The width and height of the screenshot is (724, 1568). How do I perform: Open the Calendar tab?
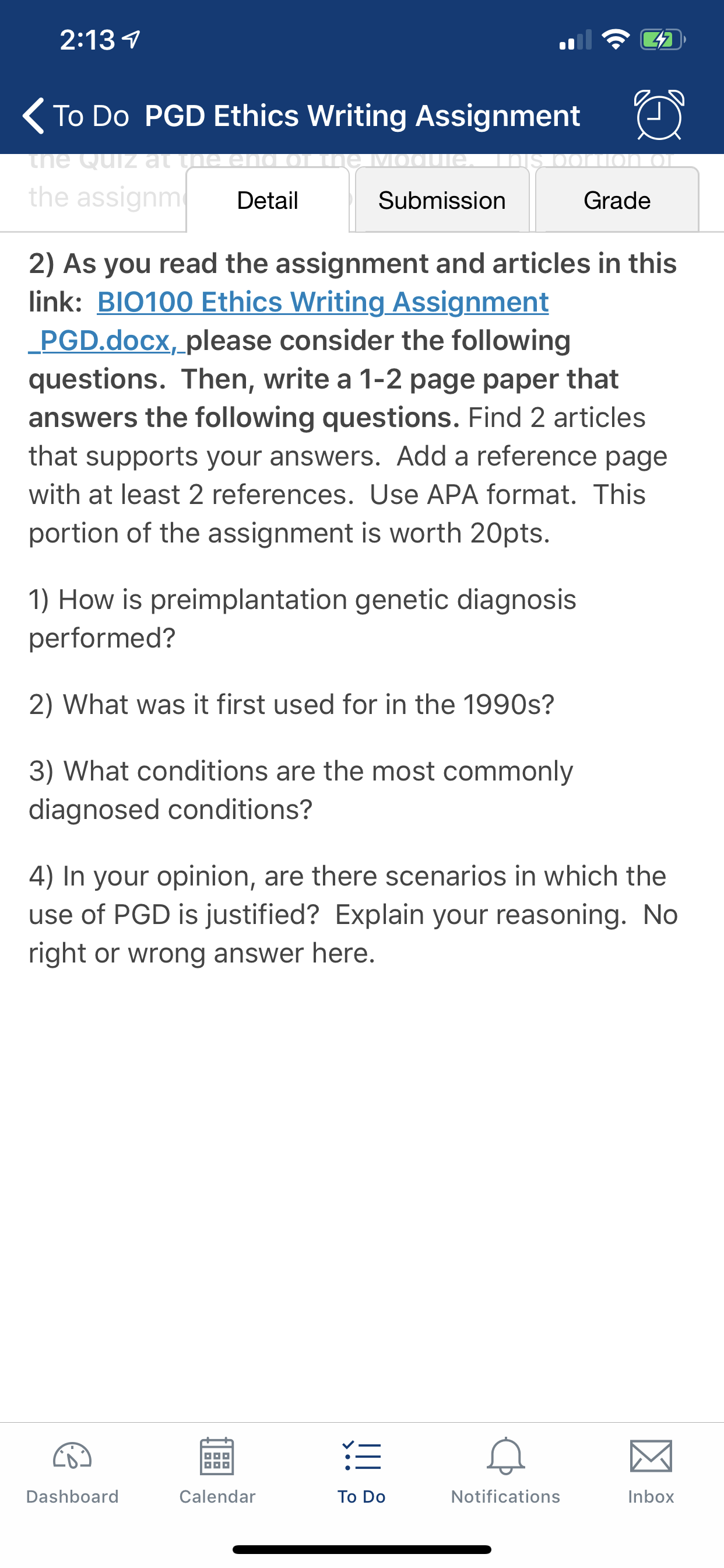click(217, 1471)
